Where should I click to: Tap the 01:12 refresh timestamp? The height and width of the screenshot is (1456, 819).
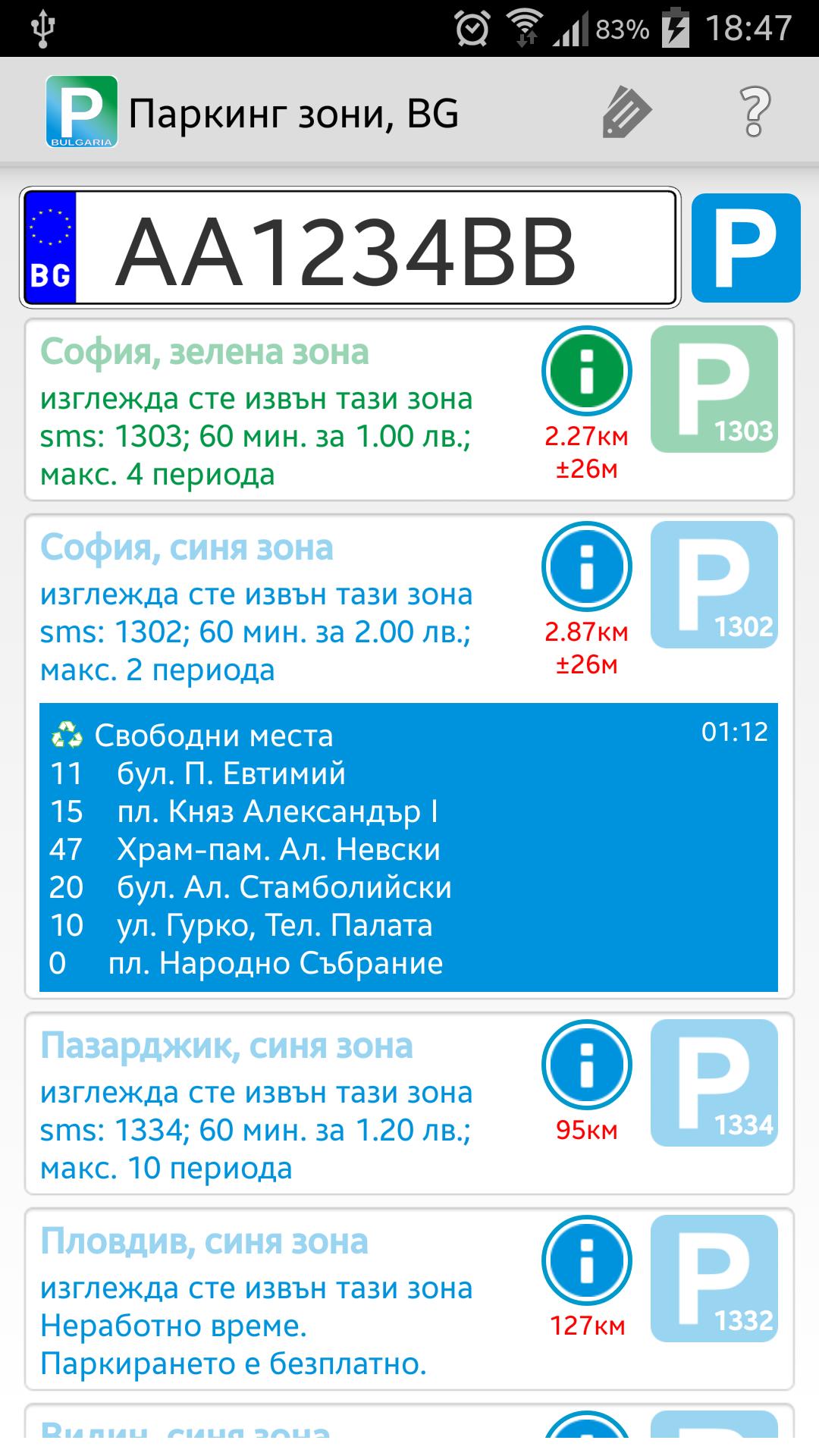coord(733,732)
